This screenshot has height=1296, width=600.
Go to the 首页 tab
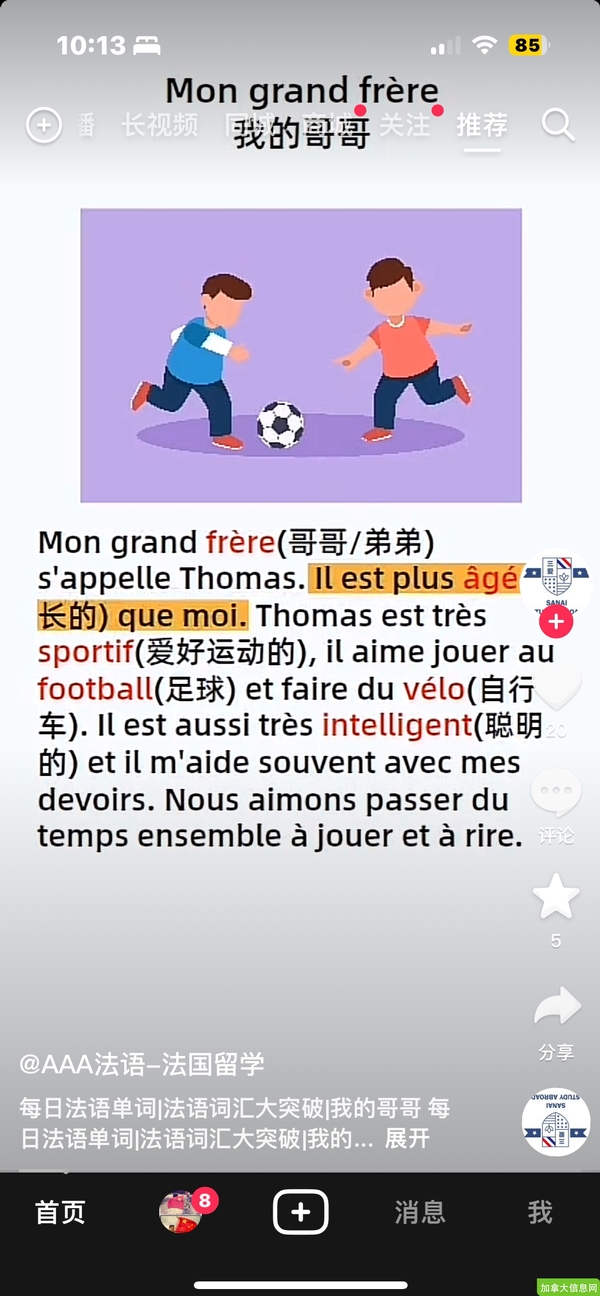click(x=60, y=1212)
